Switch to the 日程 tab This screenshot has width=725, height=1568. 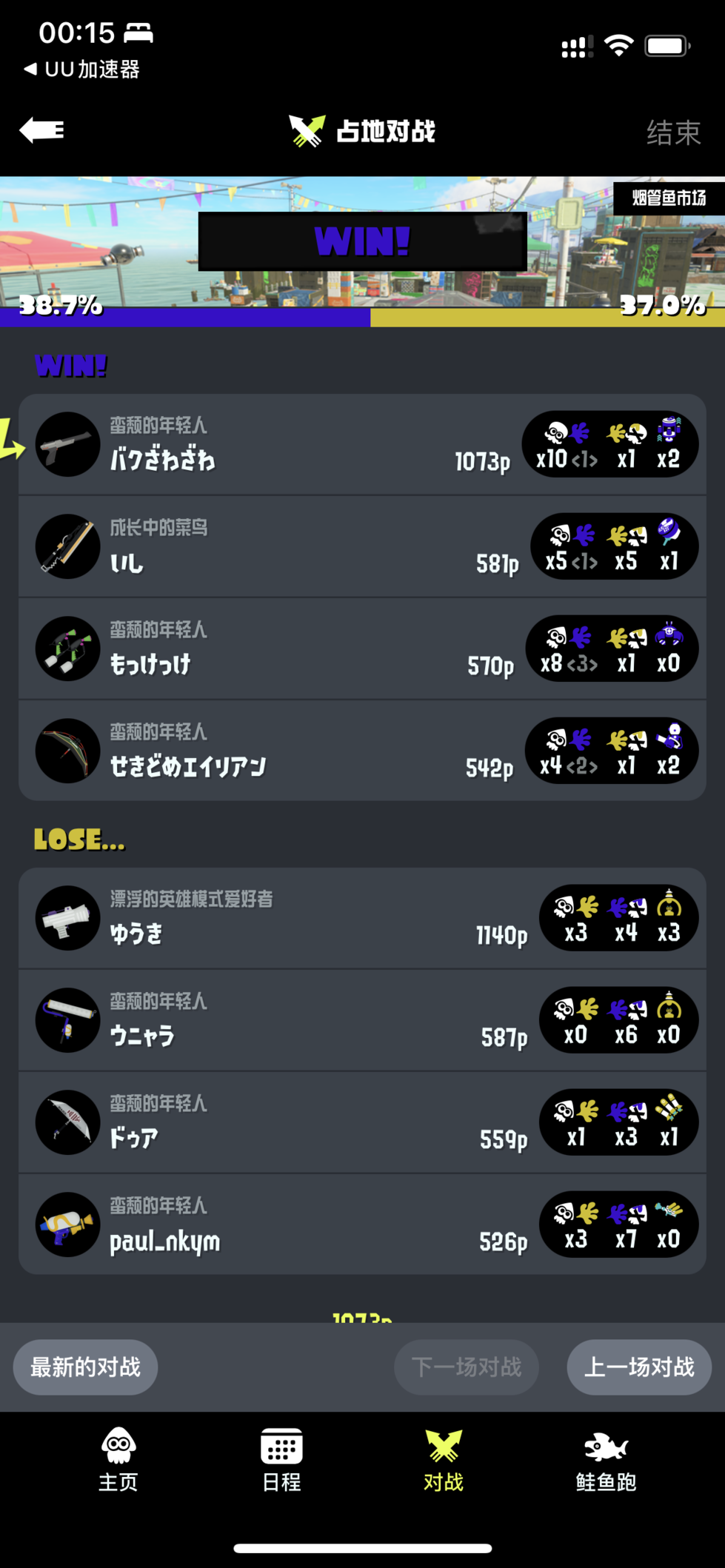tap(281, 1460)
